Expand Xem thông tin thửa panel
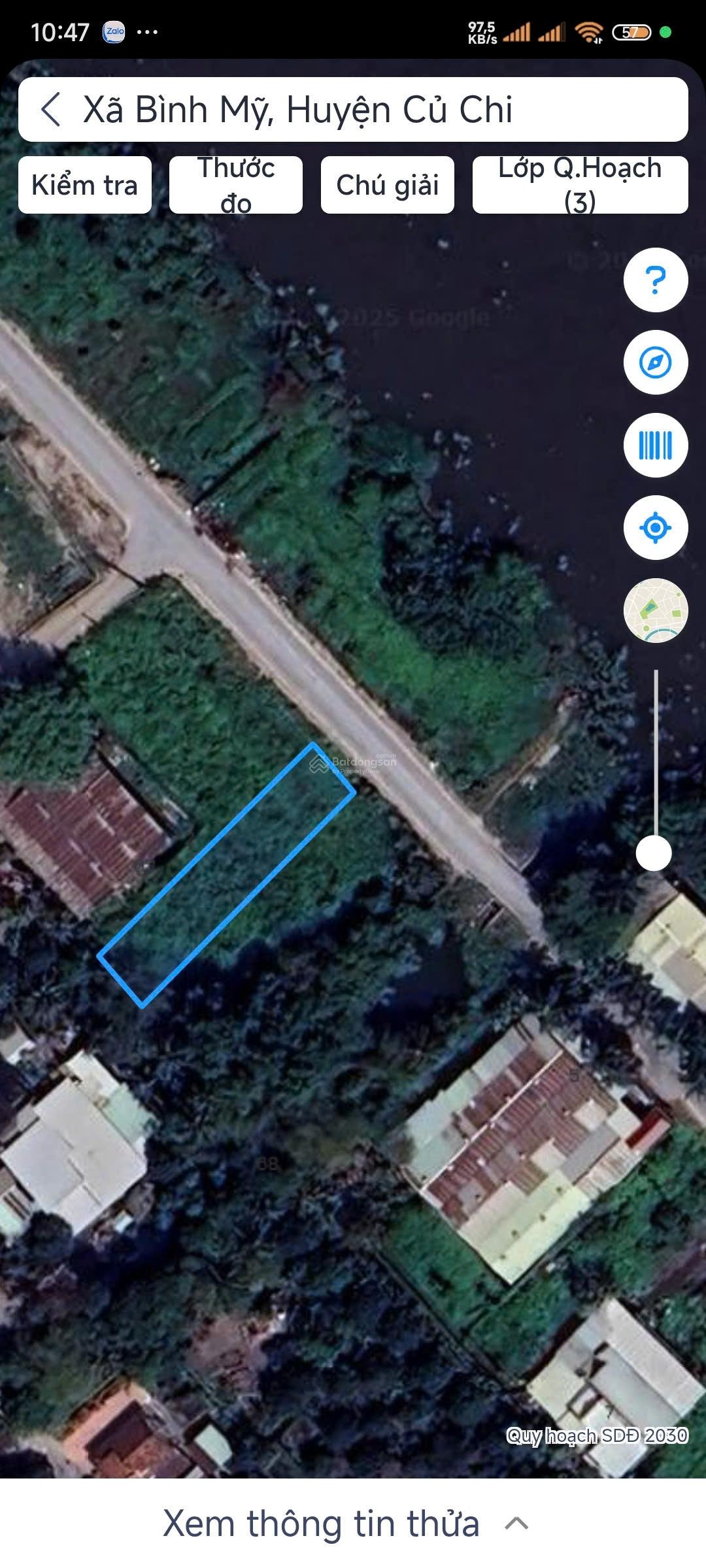 coord(346,1524)
